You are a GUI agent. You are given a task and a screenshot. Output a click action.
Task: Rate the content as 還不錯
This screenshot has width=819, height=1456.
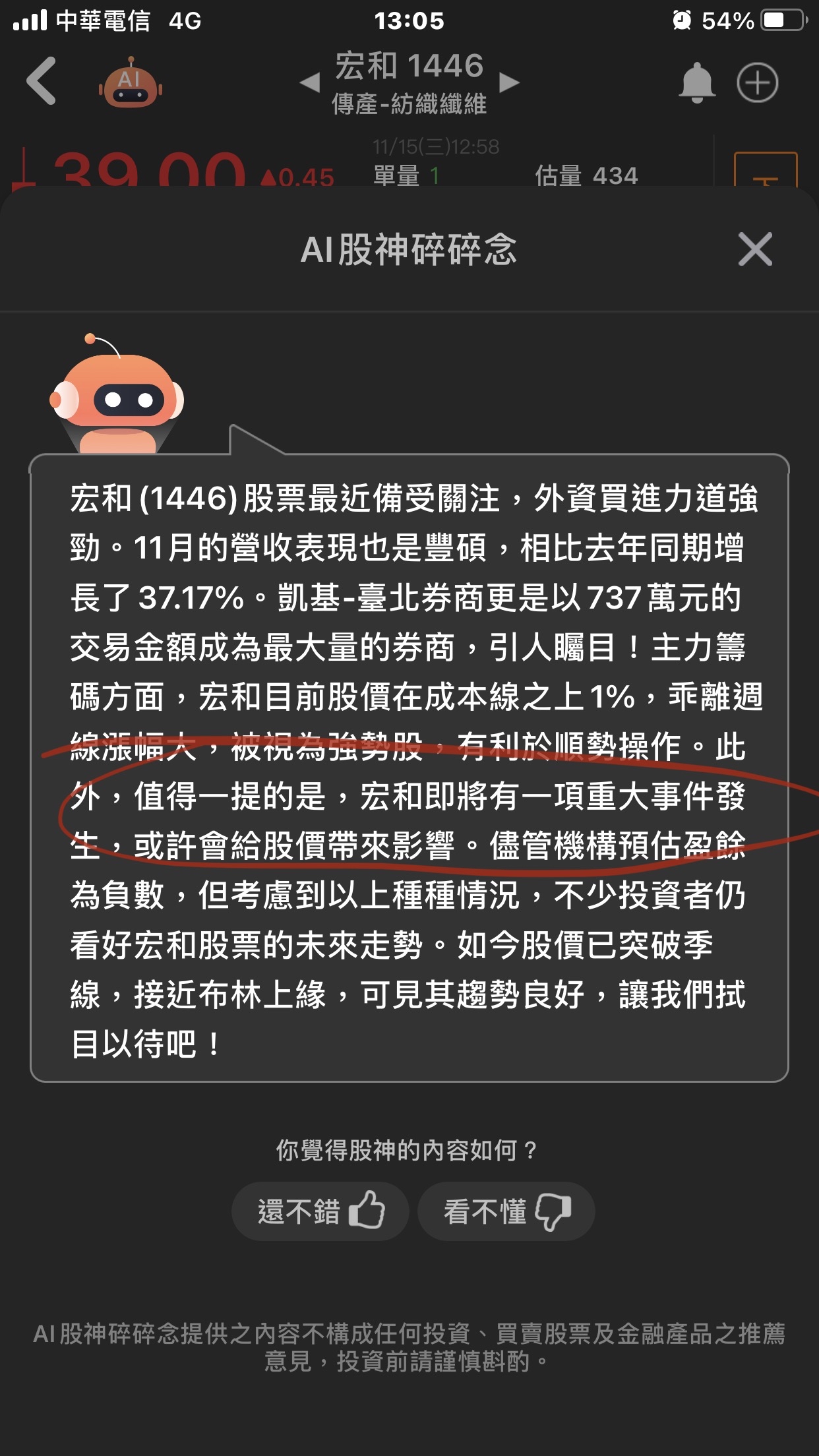click(320, 1211)
